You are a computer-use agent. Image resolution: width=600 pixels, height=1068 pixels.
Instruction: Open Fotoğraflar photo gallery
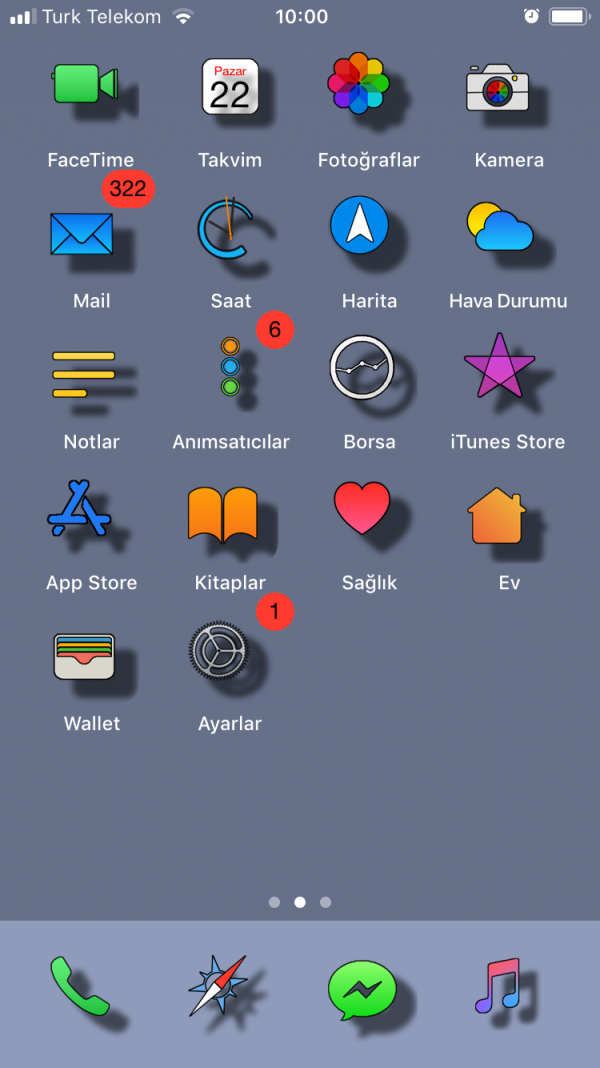pyautogui.click(x=358, y=84)
